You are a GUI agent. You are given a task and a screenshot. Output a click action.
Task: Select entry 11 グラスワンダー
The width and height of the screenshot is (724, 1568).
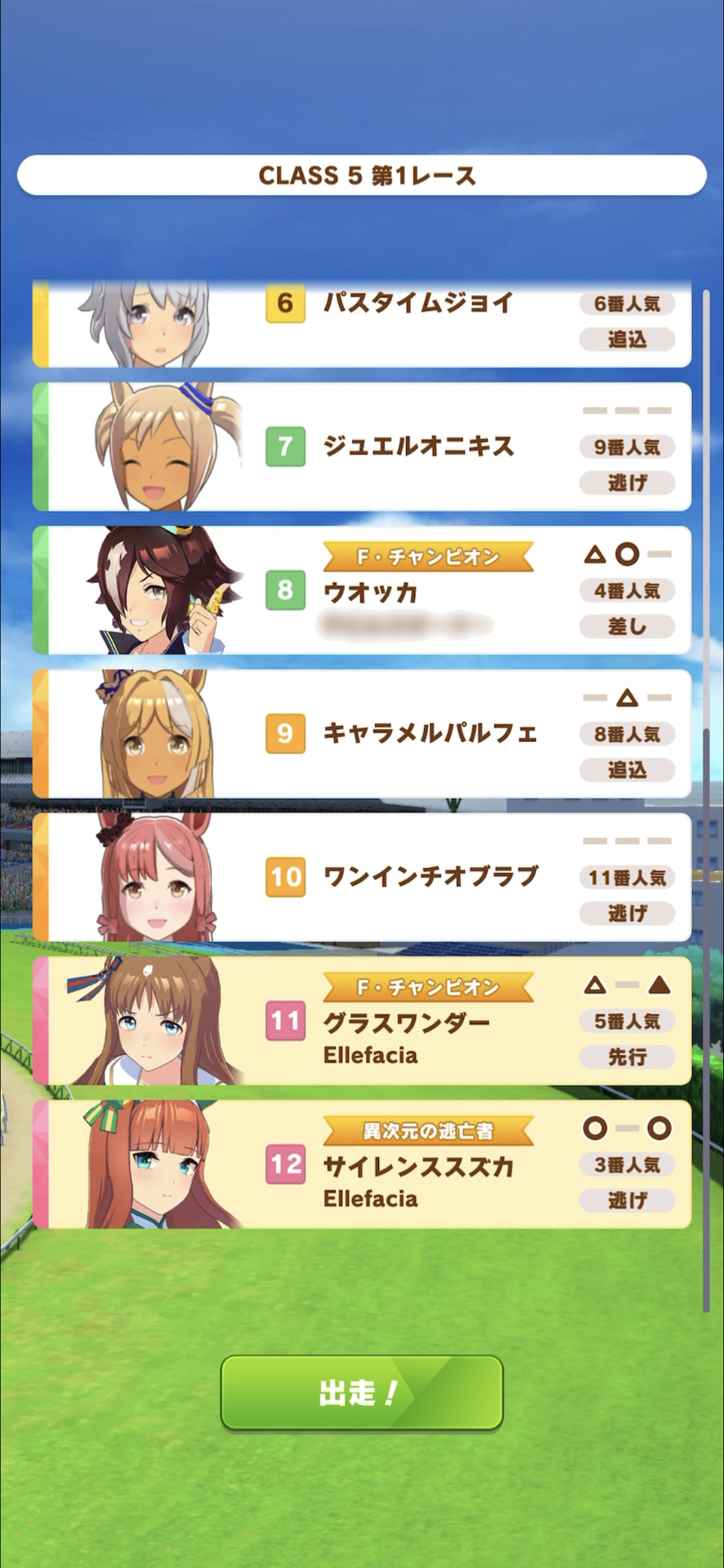[x=362, y=1021]
